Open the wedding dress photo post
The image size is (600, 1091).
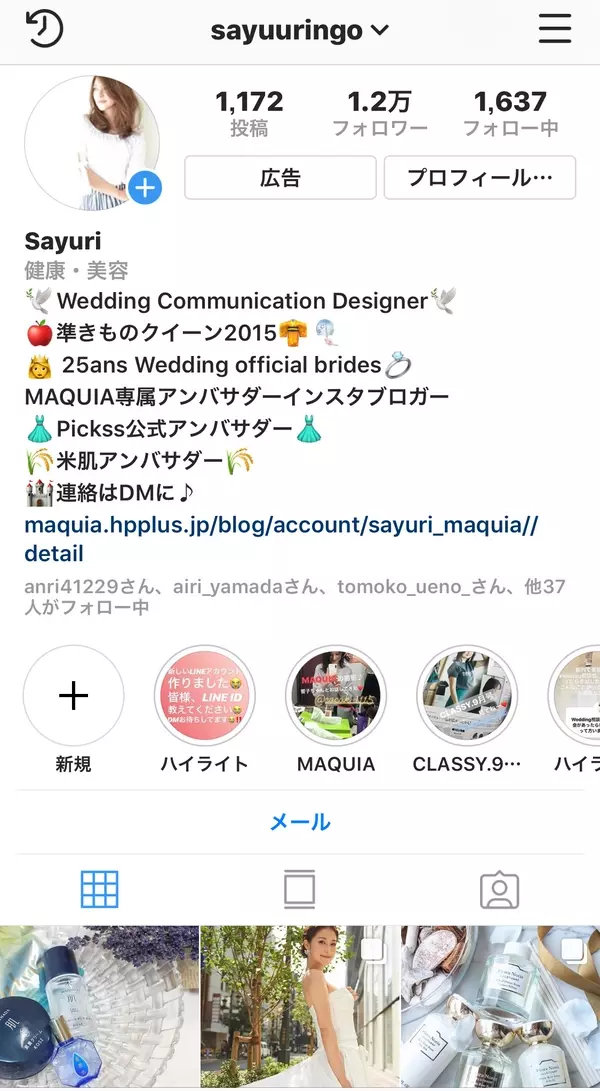pos(300,1008)
